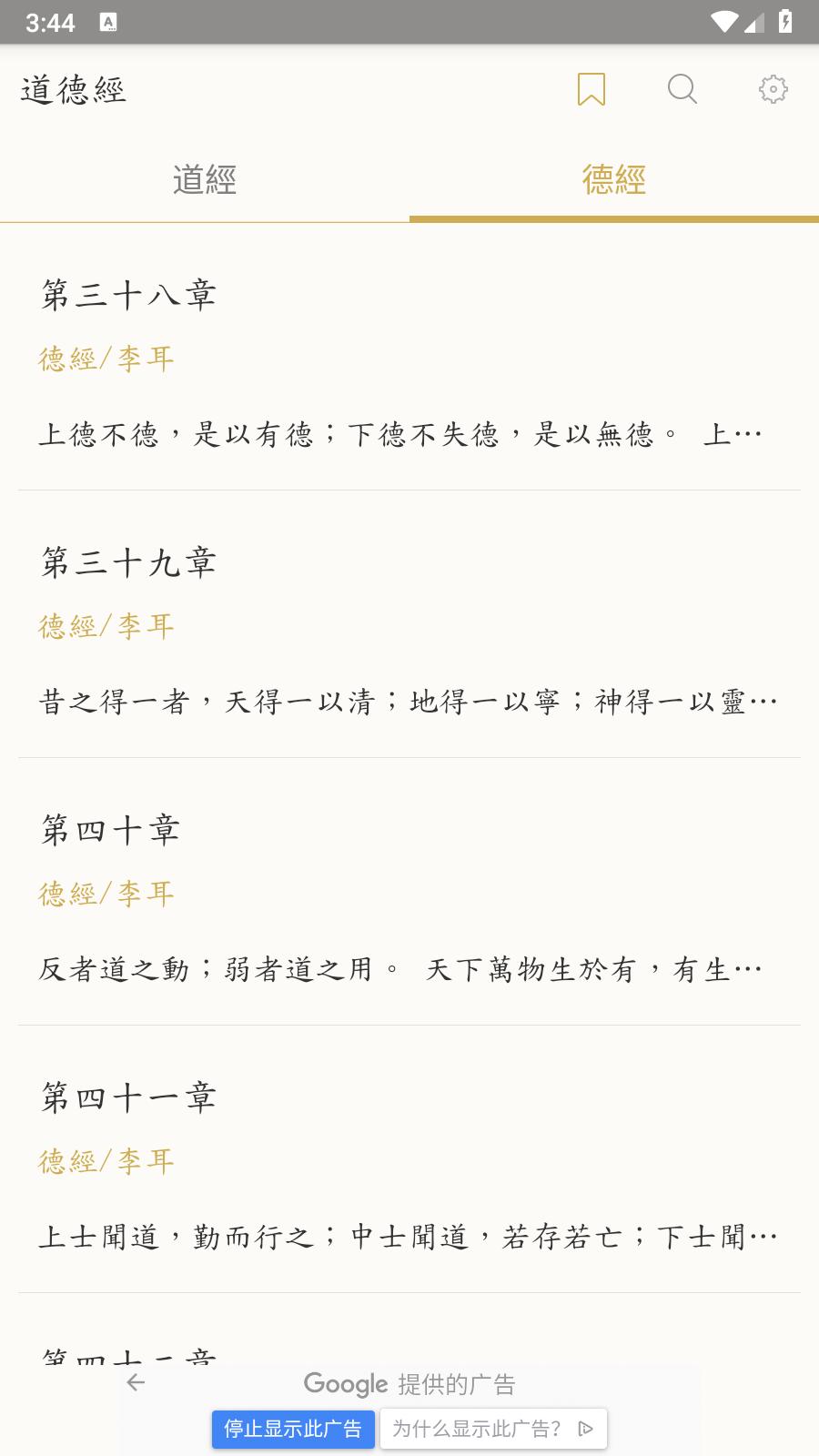This screenshot has height=1456, width=819.
Task: Open search with the magnifier icon
Action: click(x=682, y=89)
